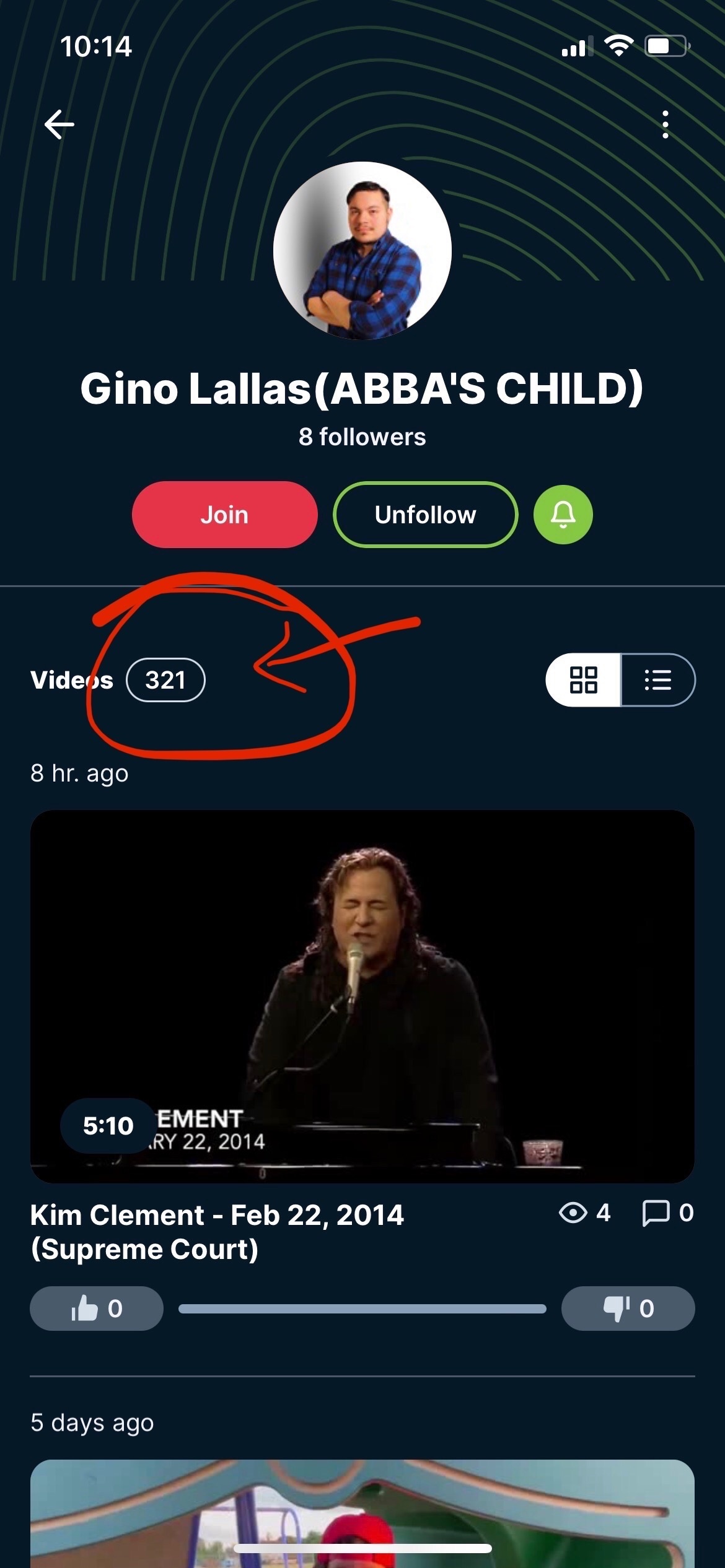
Task: Open the Kim Clement Feb 22 video
Action: (x=362, y=996)
